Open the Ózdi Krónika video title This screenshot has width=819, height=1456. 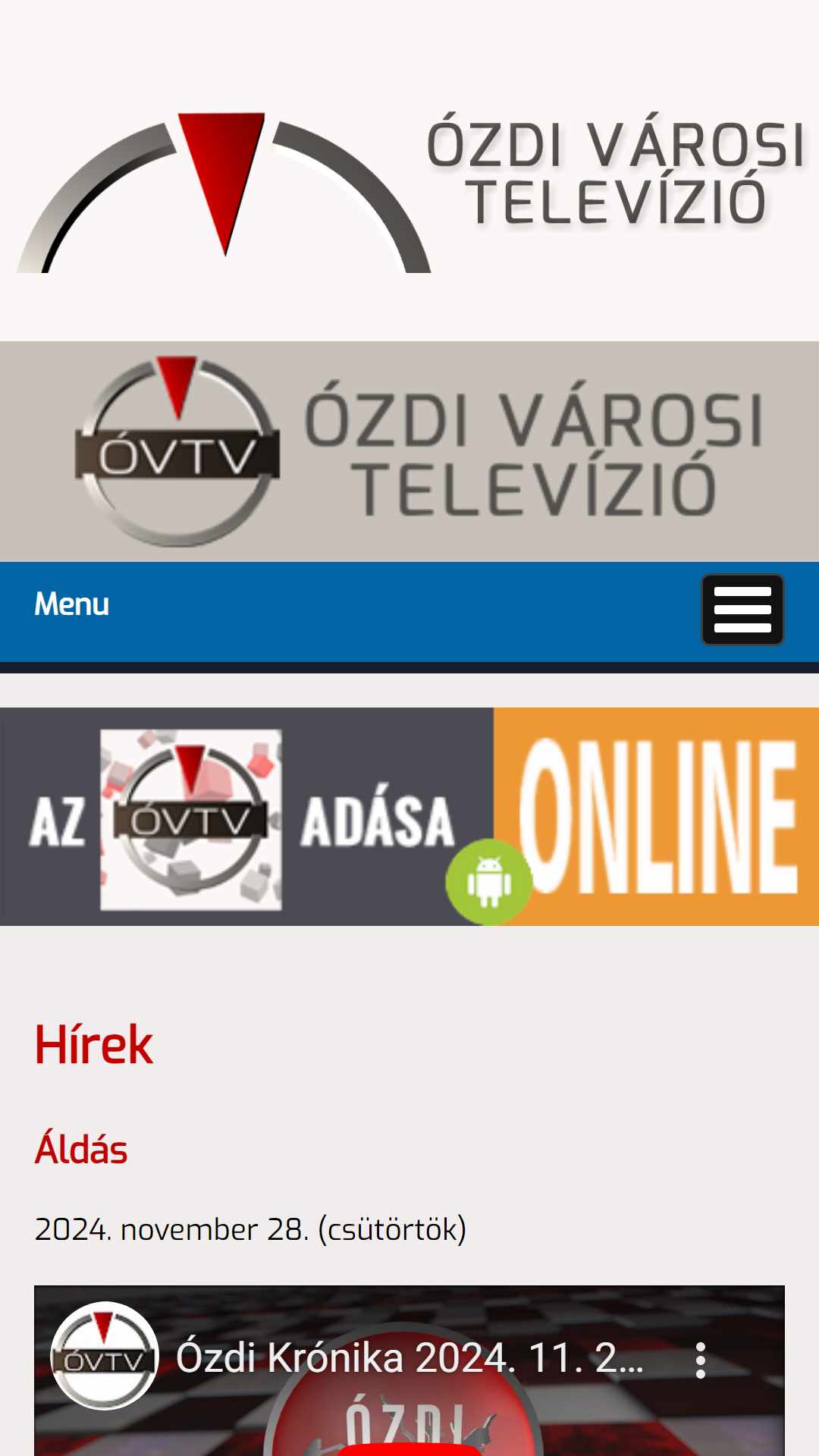pyautogui.click(x=409, y=1357)
